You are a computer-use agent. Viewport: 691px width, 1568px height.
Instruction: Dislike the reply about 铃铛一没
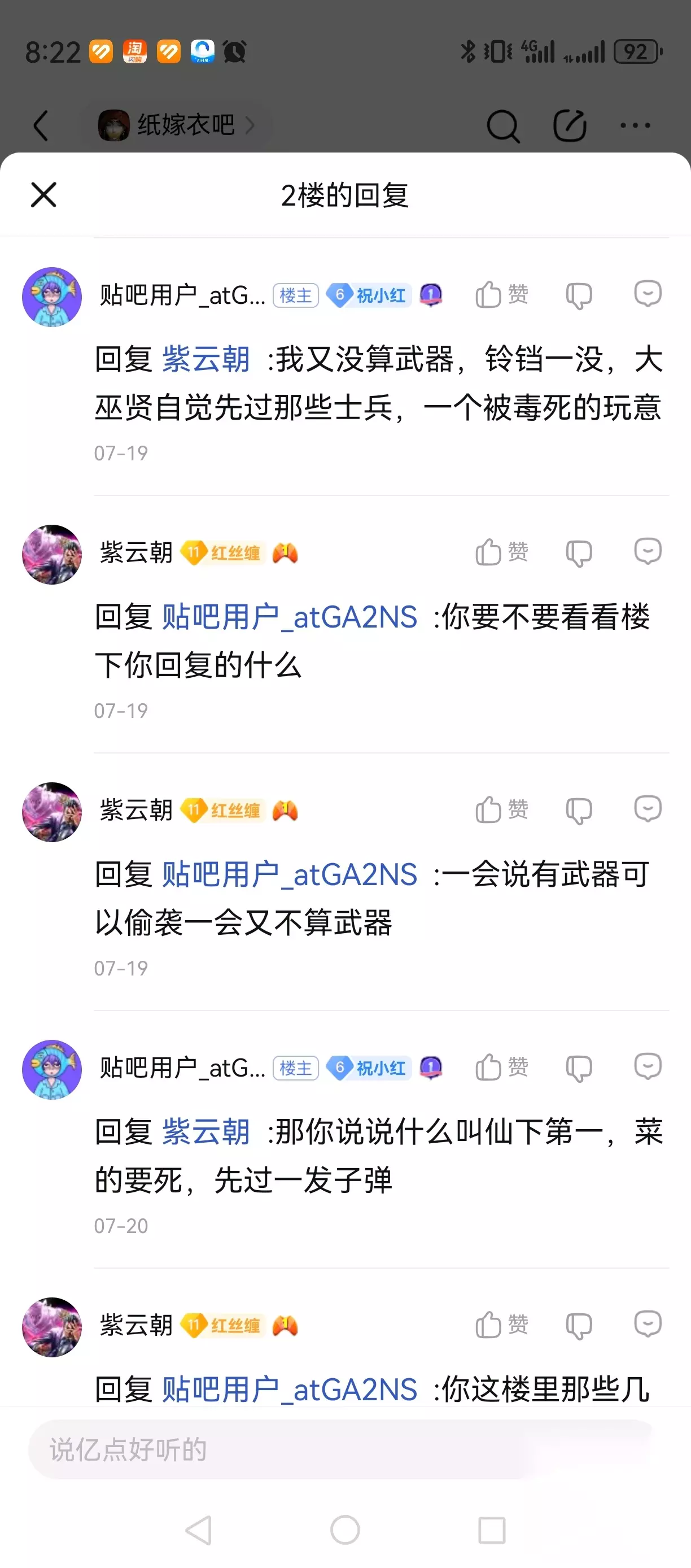click(x=579, y=296)
